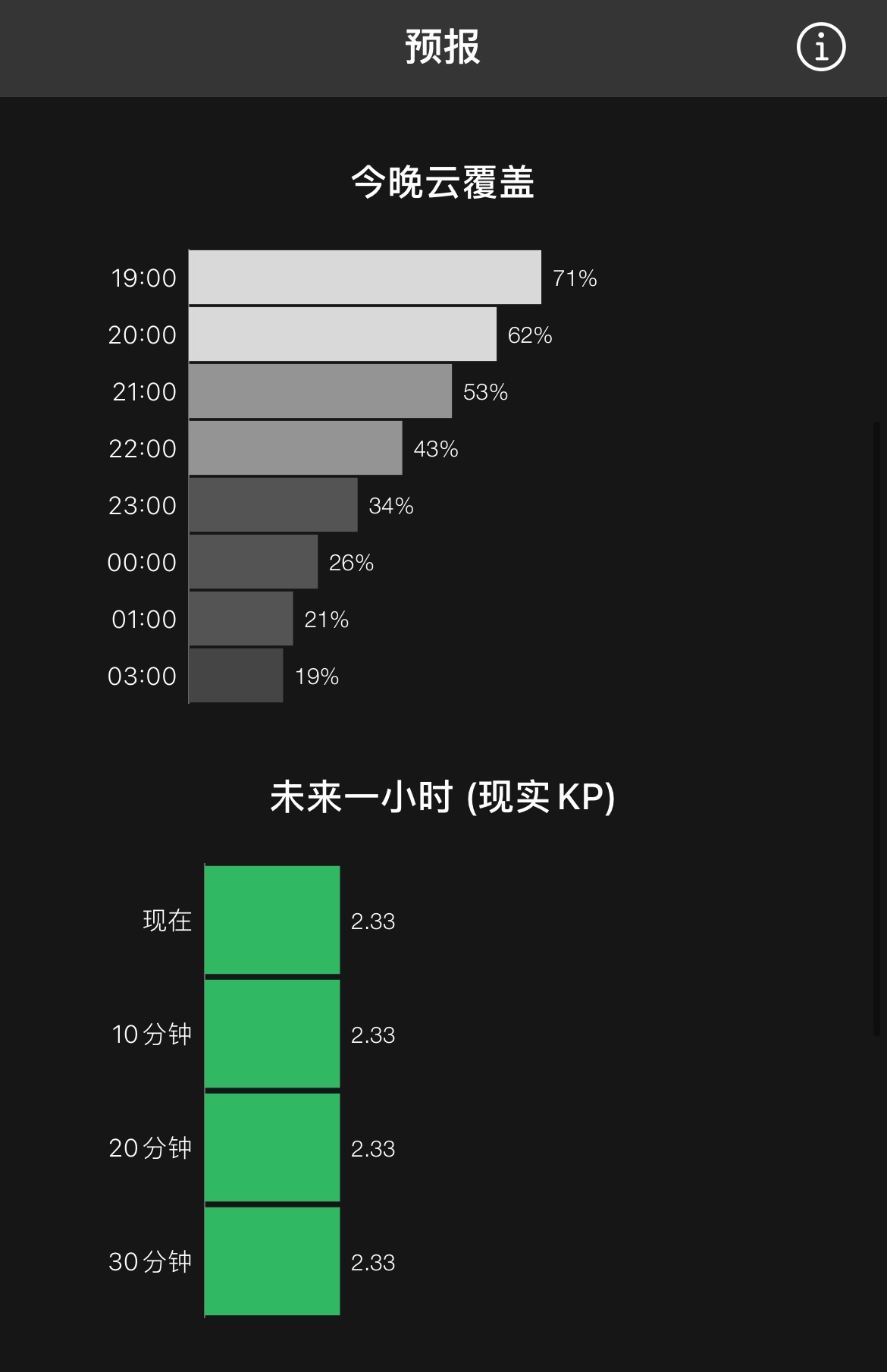The width and height of the screenshot is (887, 1372).
Task: Tap the 19:00 time label
Action: (144, 278)
